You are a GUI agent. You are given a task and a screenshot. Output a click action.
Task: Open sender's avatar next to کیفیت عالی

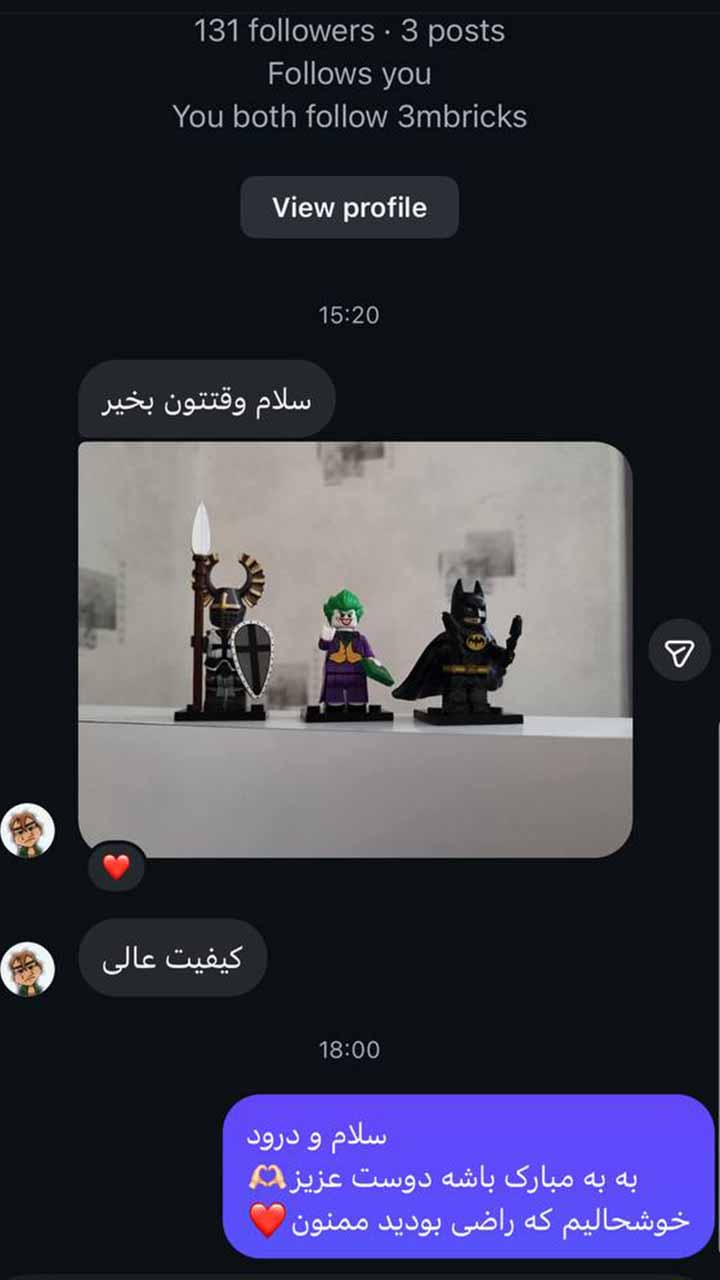tap(28, 968)
